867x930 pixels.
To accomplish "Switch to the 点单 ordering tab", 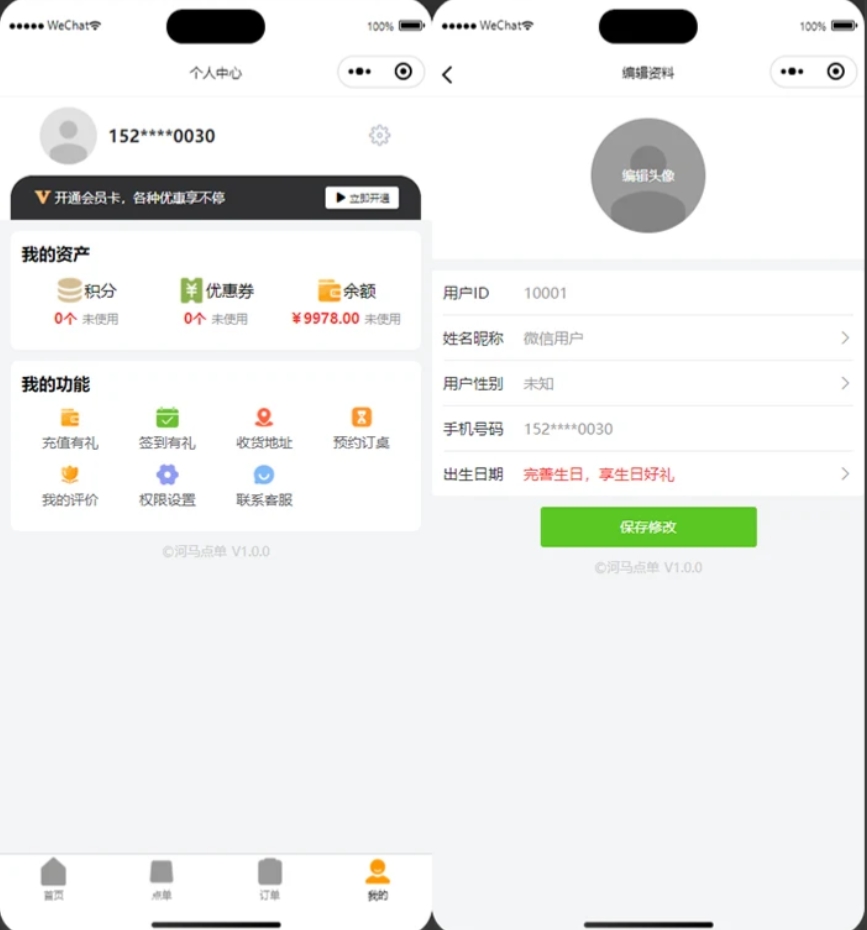I will (162, 880).
